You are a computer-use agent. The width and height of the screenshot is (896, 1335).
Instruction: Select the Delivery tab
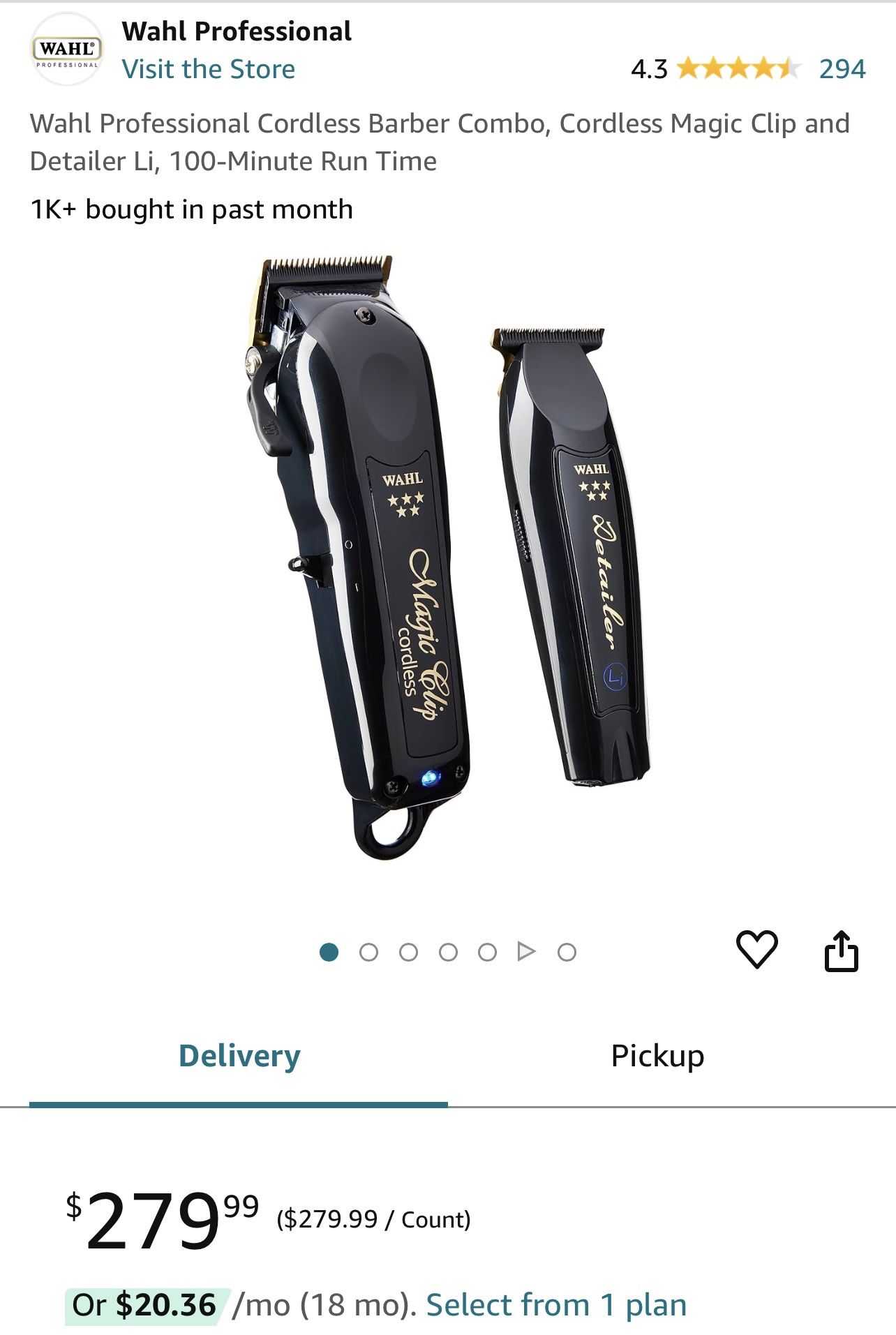(x=239, y=1056)
